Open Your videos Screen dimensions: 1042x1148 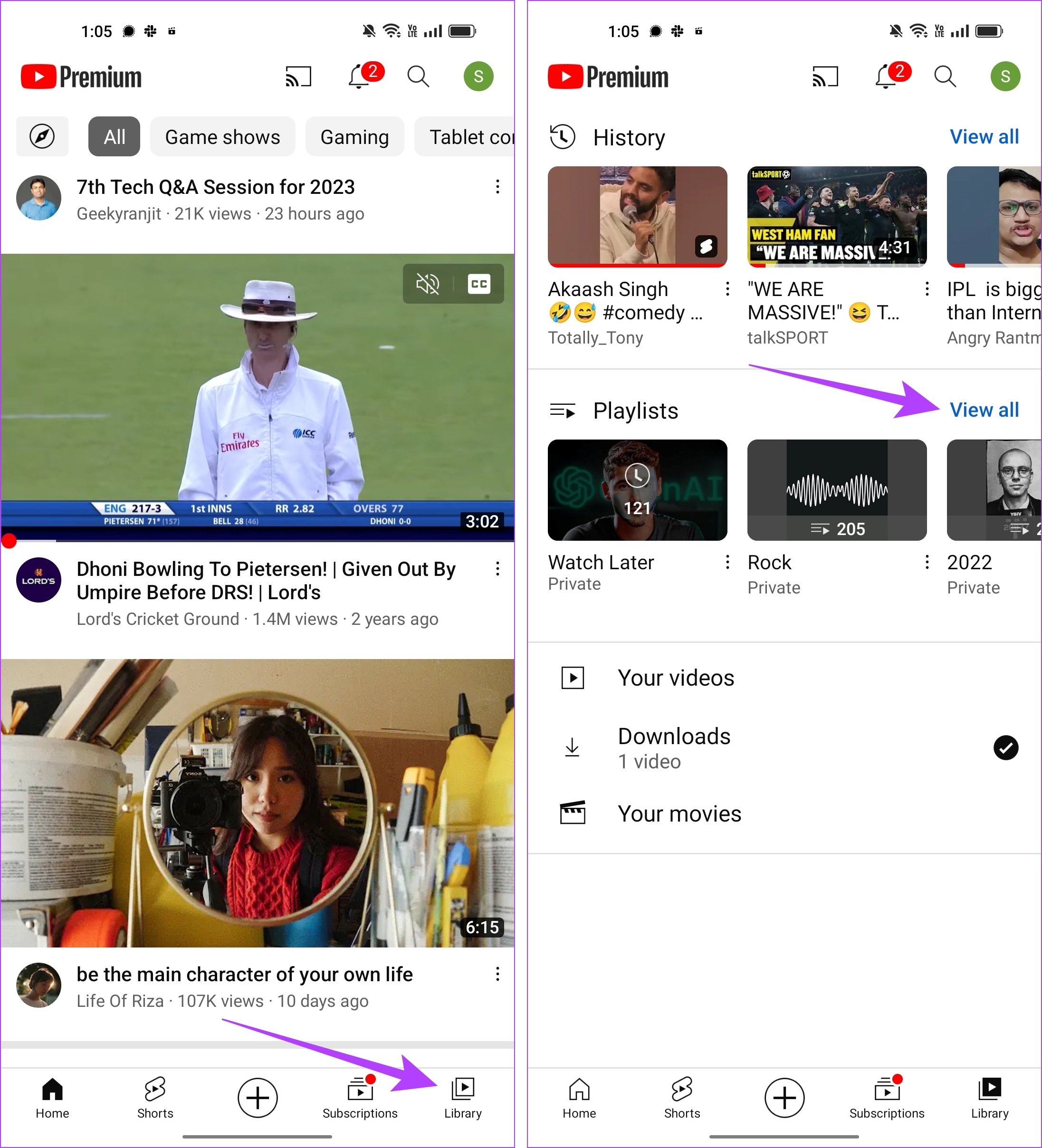(675, 678)
